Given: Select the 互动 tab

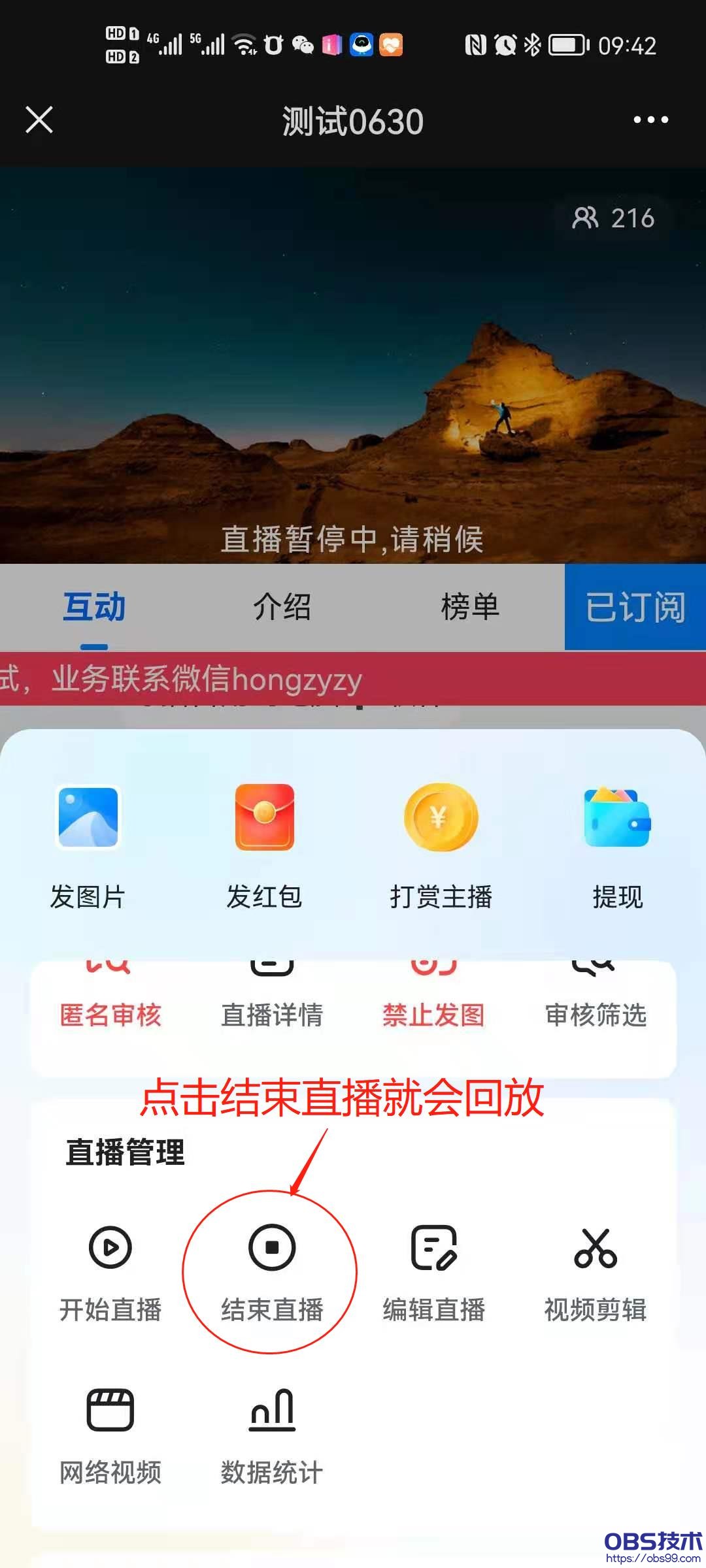Looking at the screenshot, I should pyautogui.click(x=94, y=607).
